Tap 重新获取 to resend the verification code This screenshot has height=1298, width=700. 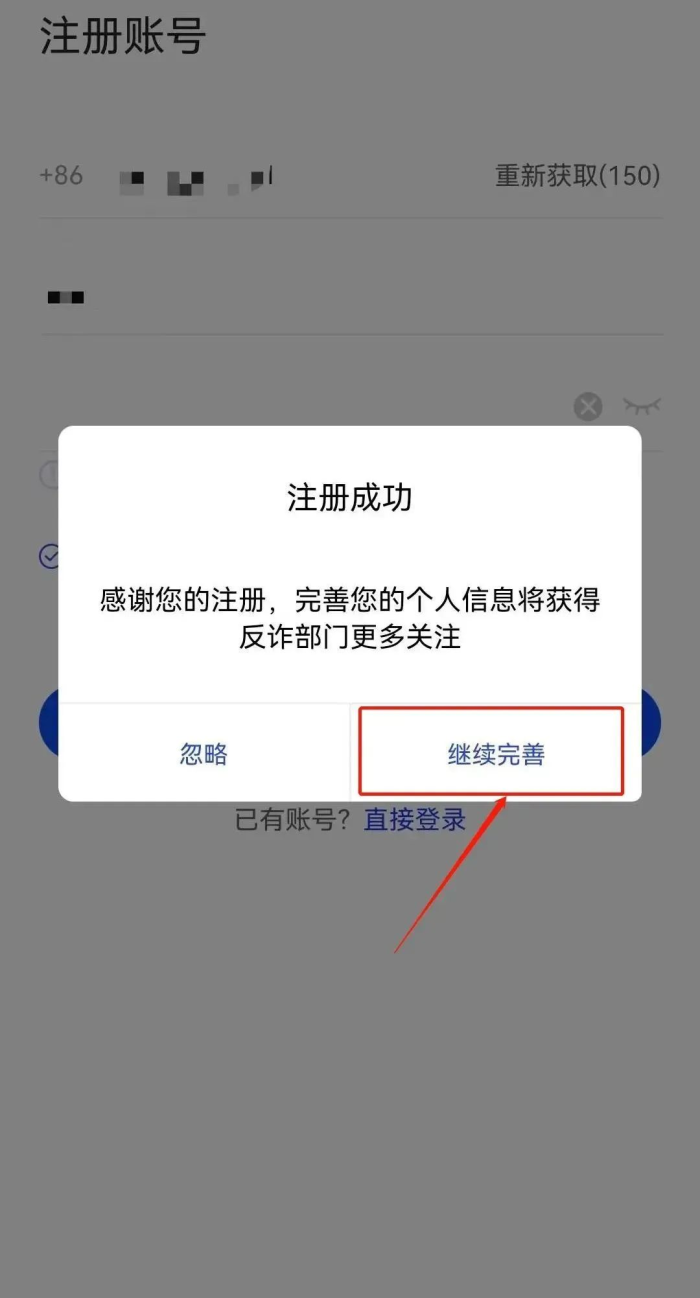(x=578, y=176)
